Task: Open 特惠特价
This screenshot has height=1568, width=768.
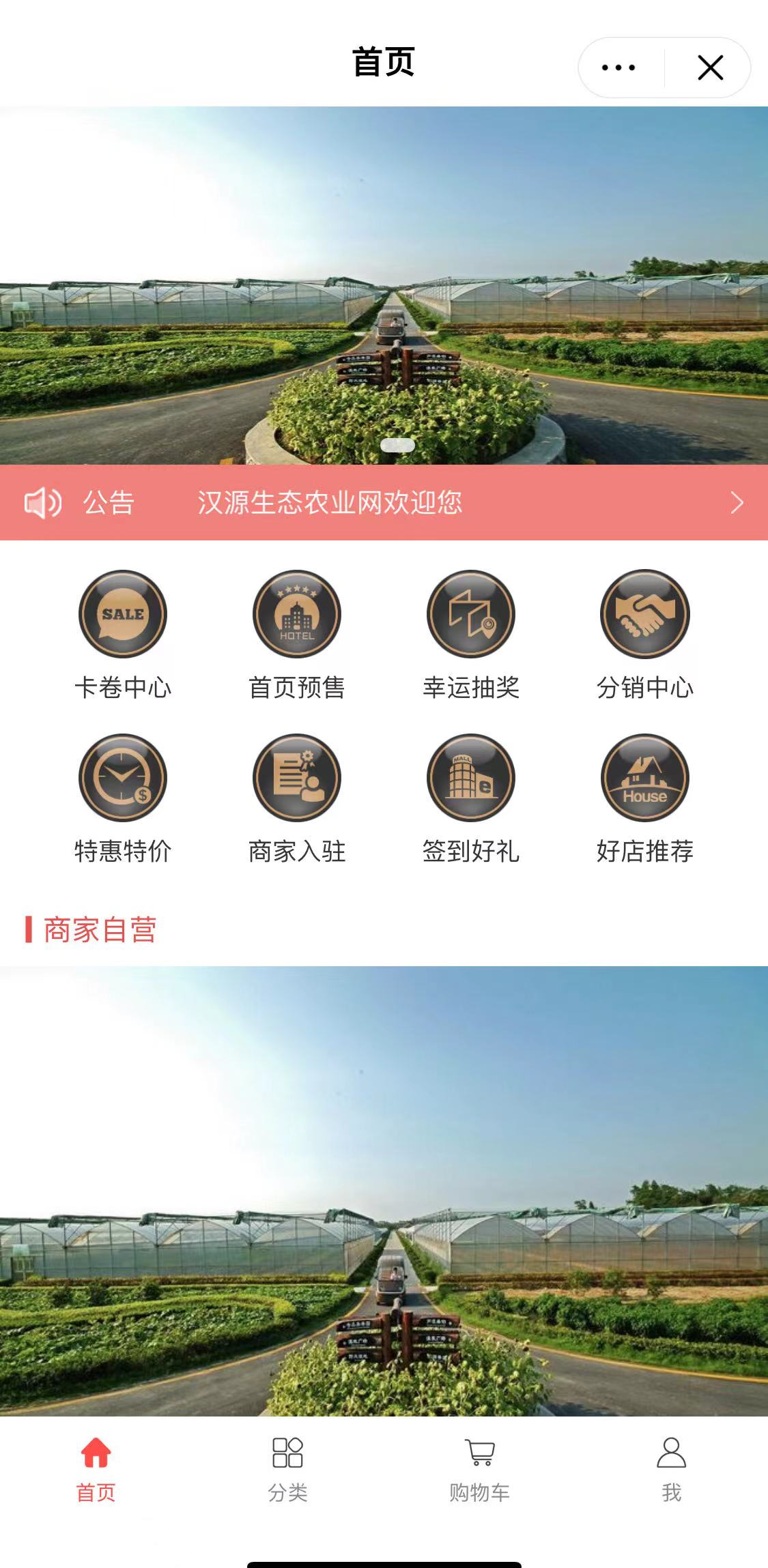Action: tap(123, 798)
